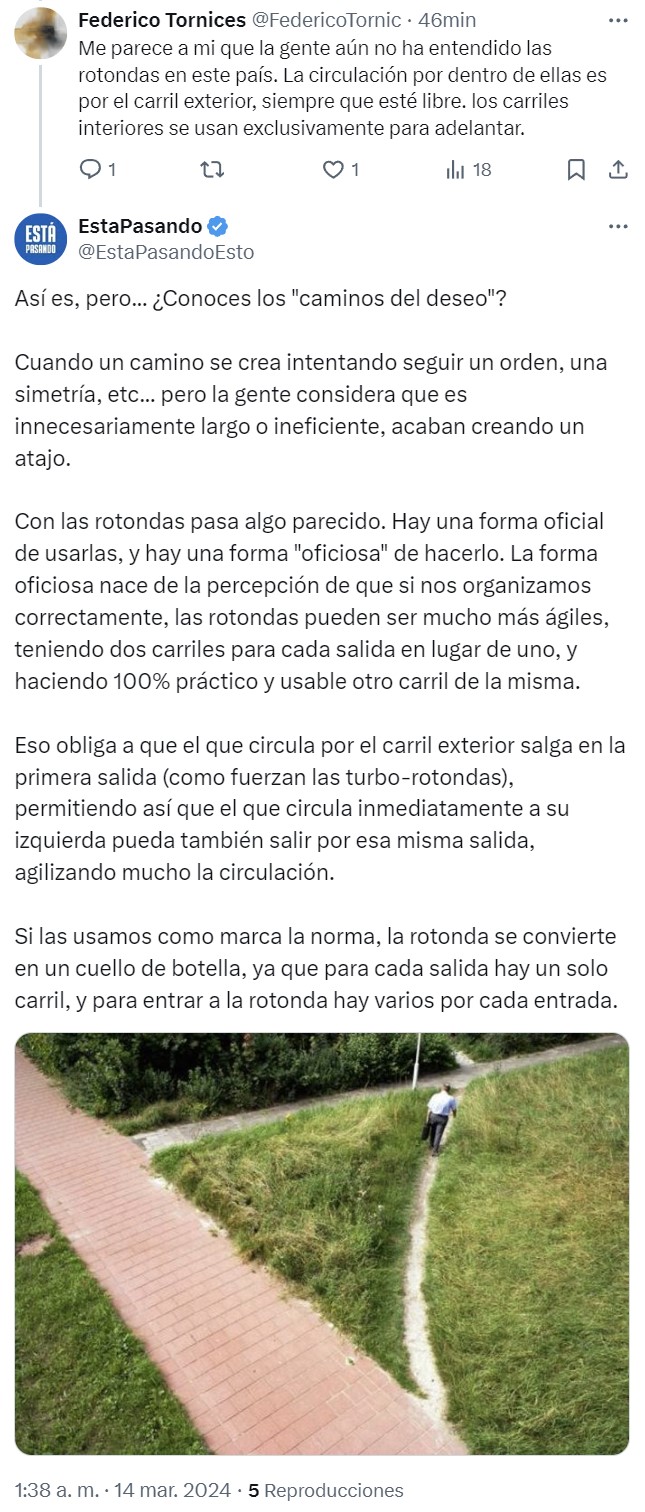
Task: View analytics of Federico Tornices' tweet
Action: [456, 170]
